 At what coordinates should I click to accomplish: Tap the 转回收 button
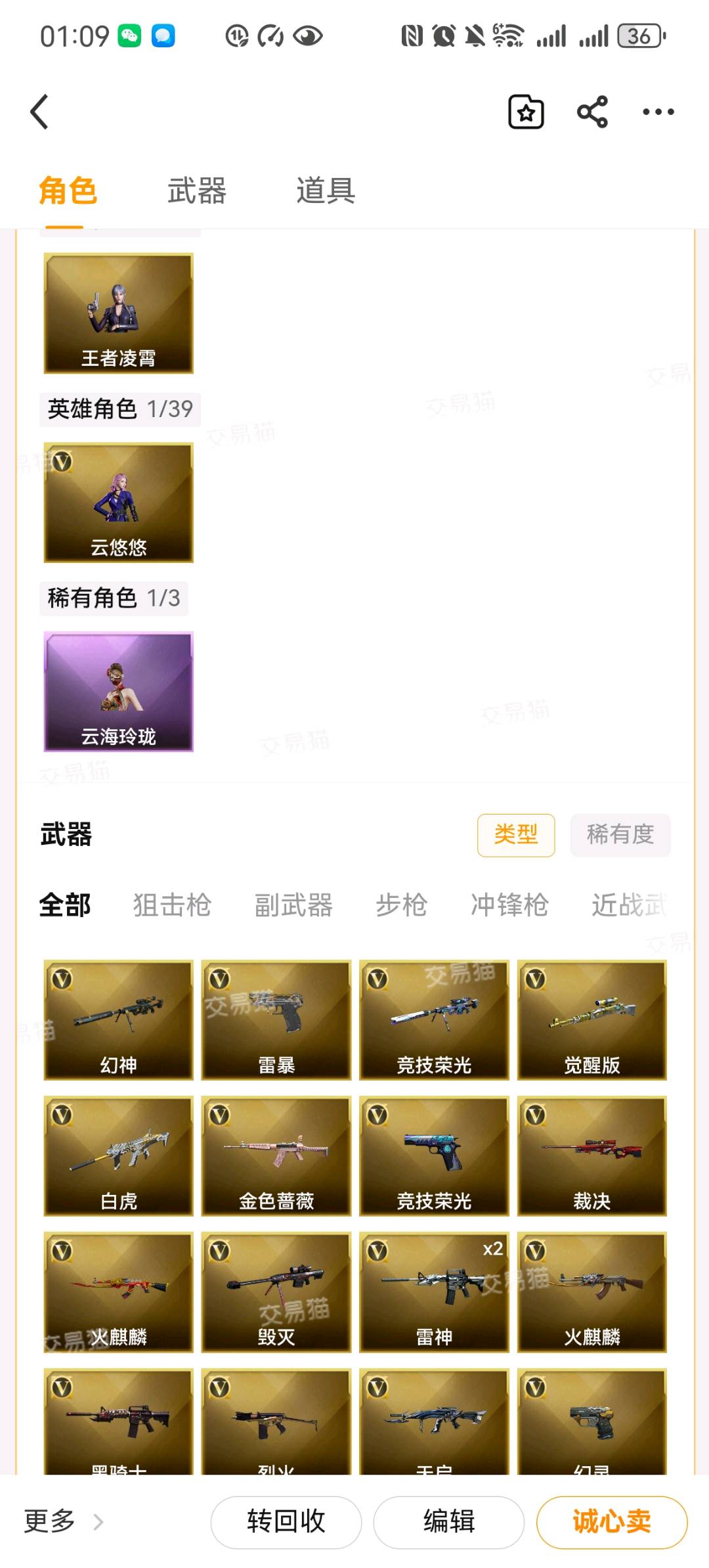click(x=286, y=1521)
